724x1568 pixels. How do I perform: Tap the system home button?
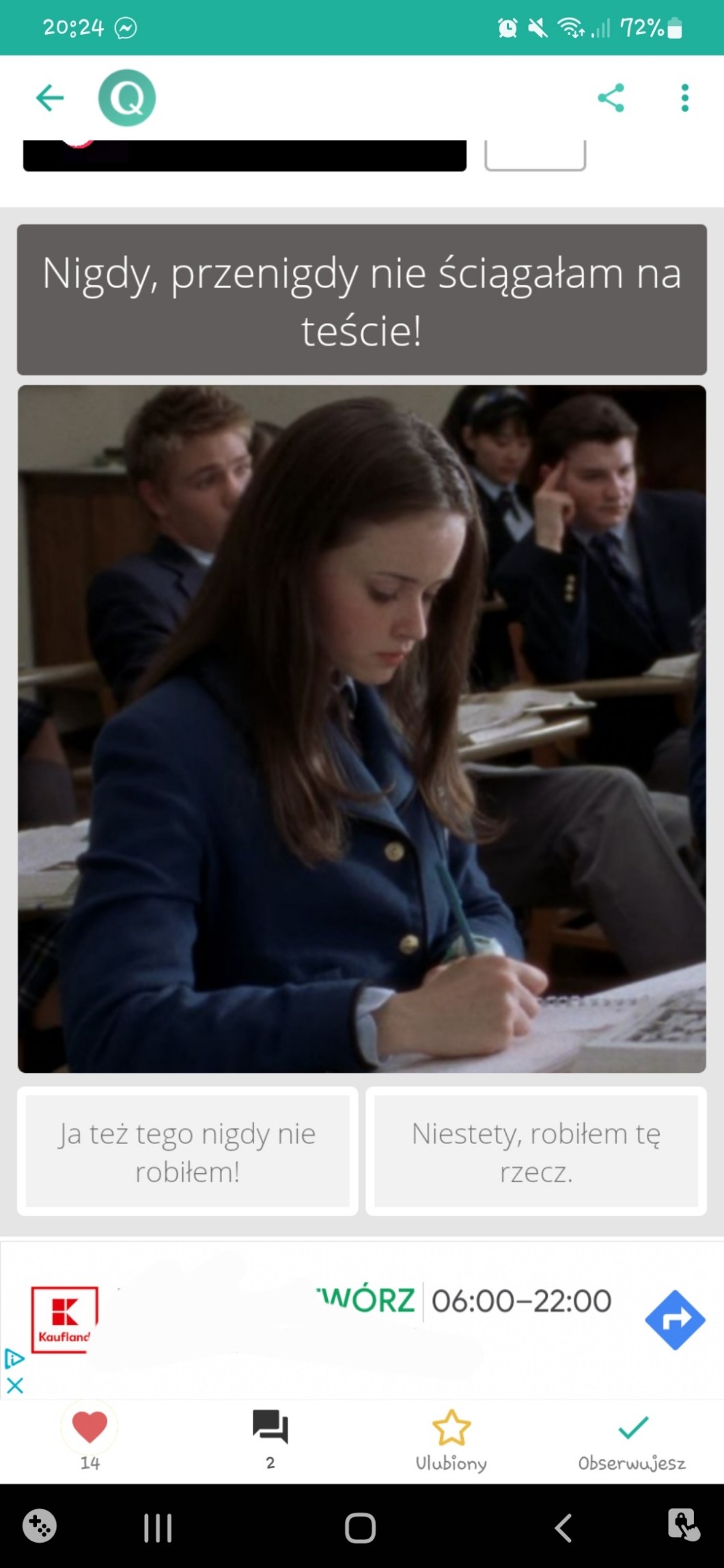pyautogui.click(x=361, y=1528)
